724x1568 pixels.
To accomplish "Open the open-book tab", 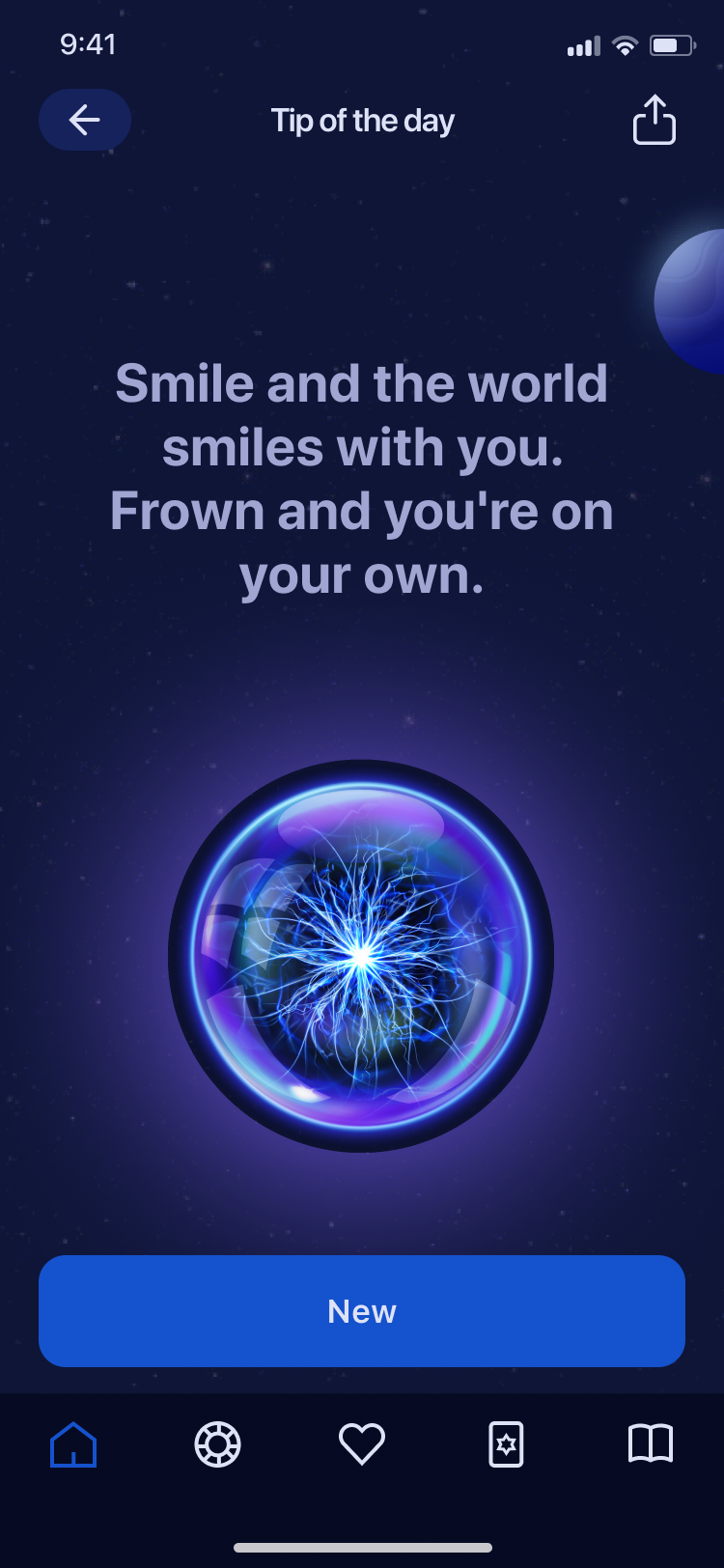I will (x=651, y=1445).
